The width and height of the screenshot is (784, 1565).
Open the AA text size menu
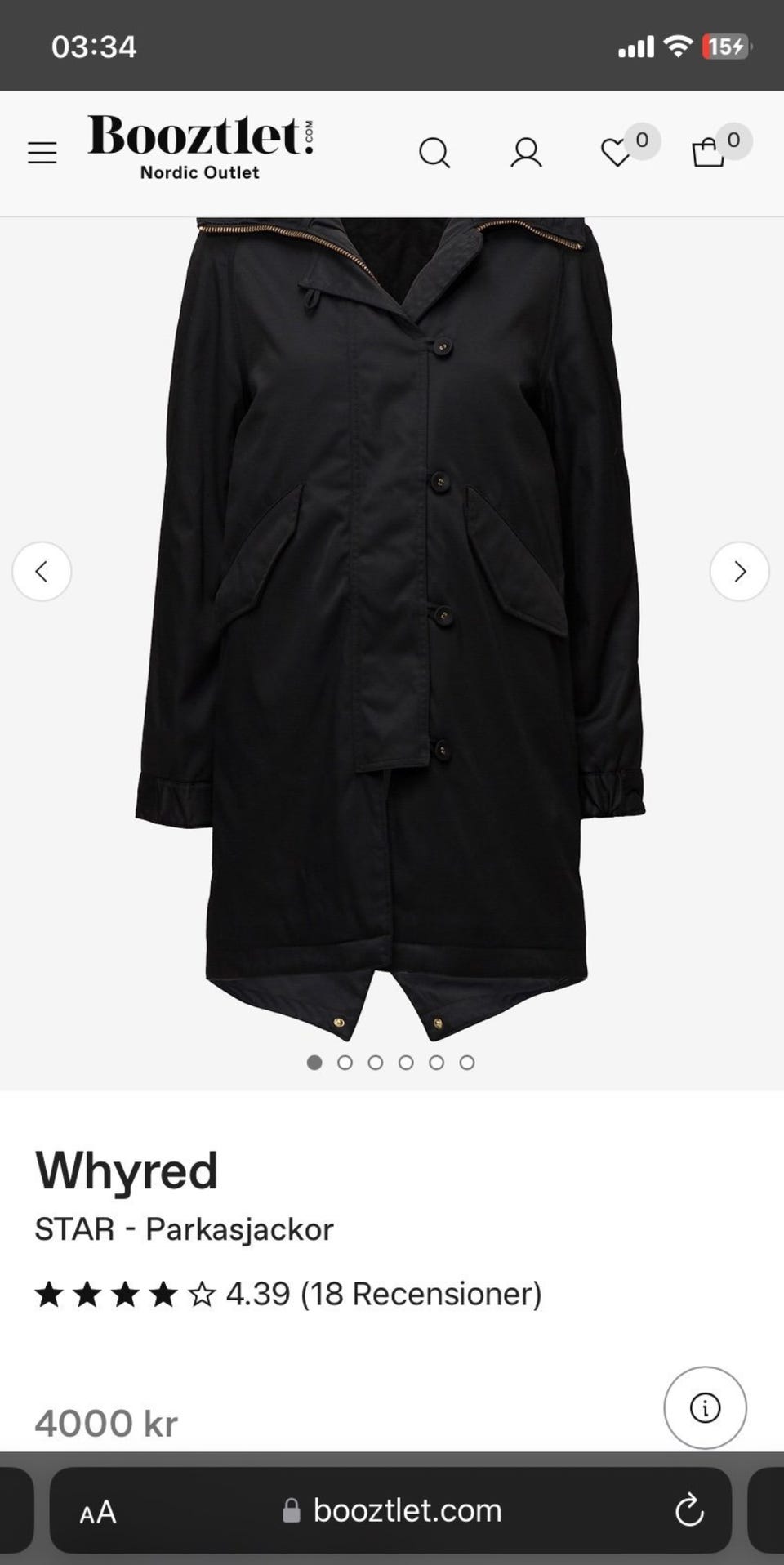[98, 1512]
